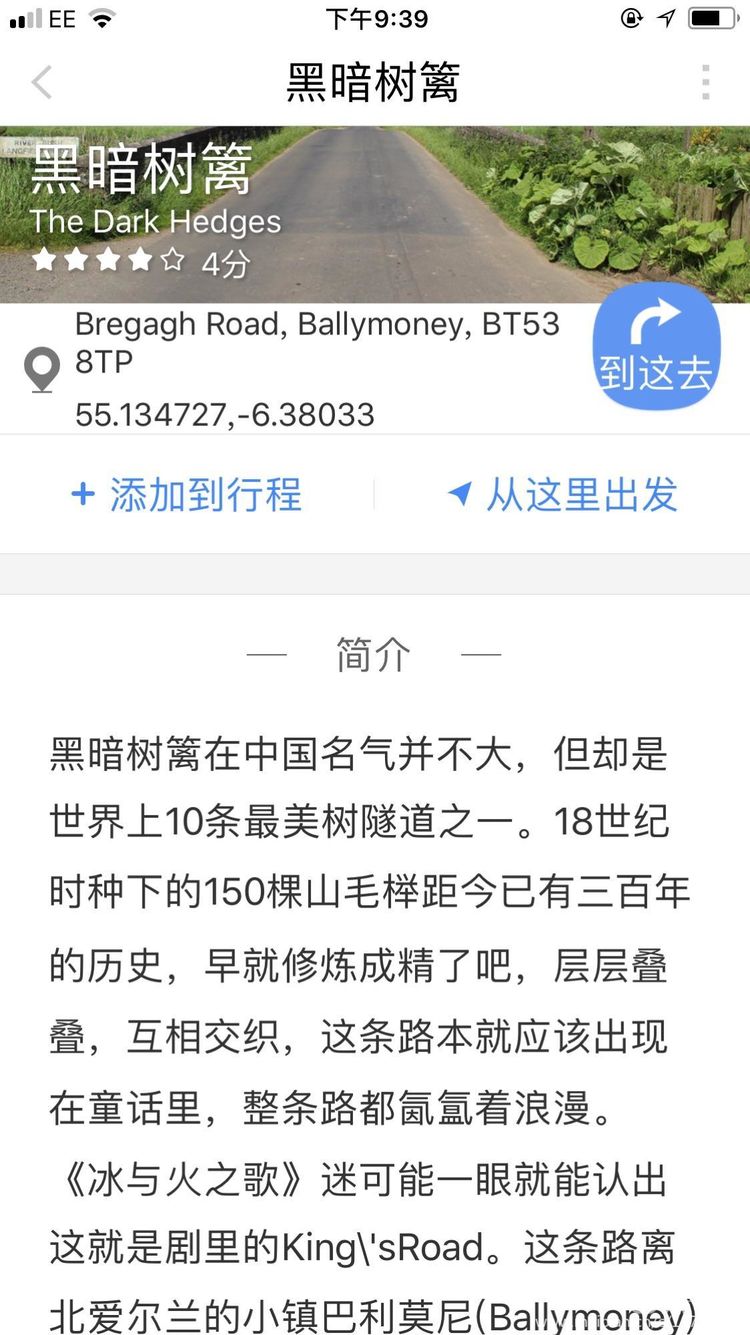Tap the 到这去 directions button
The width and height of the screenshot is (750, 1335).
(x=656, y=346)
